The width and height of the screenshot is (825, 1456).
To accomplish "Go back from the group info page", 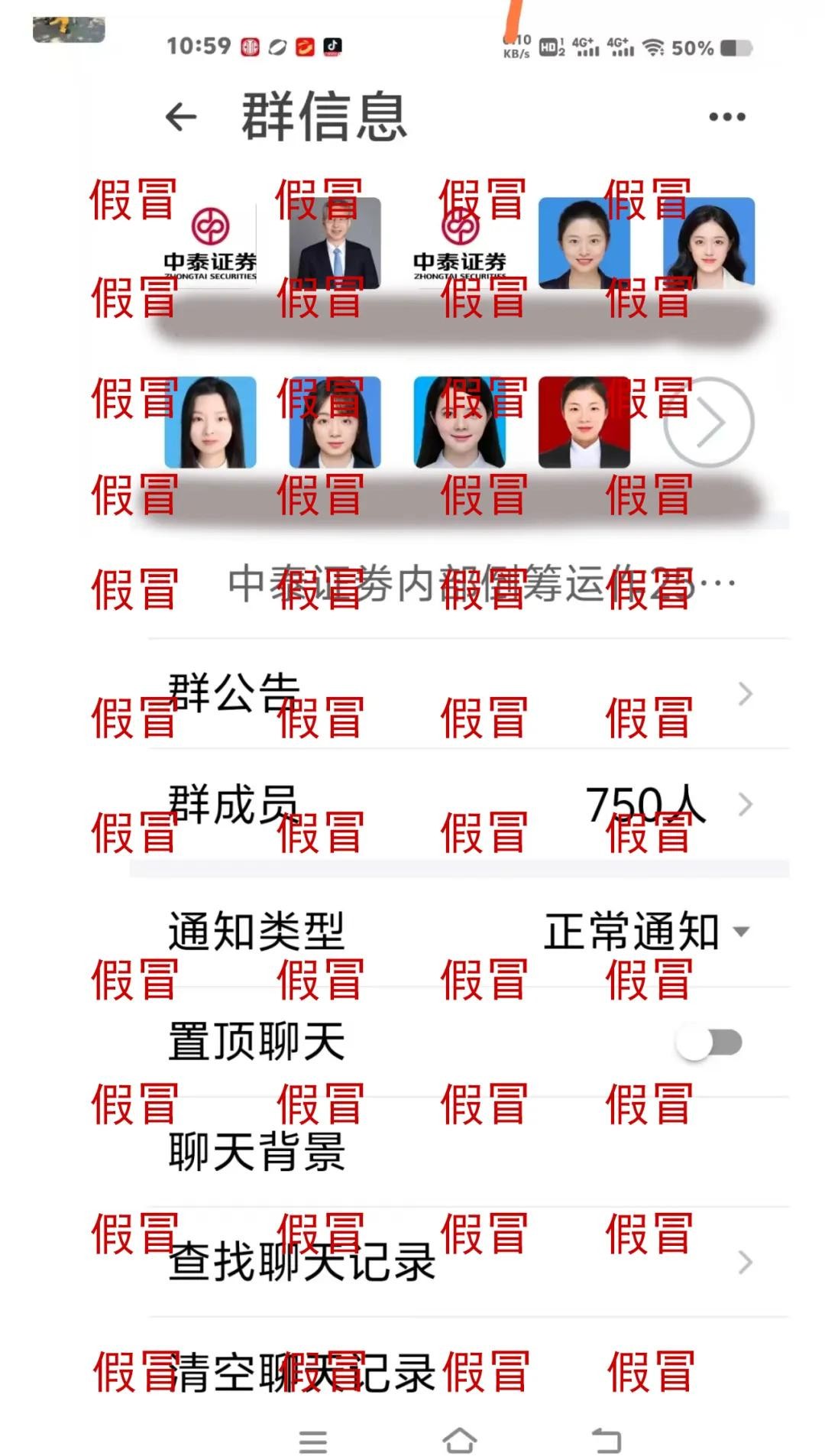I will pos(181,117).
